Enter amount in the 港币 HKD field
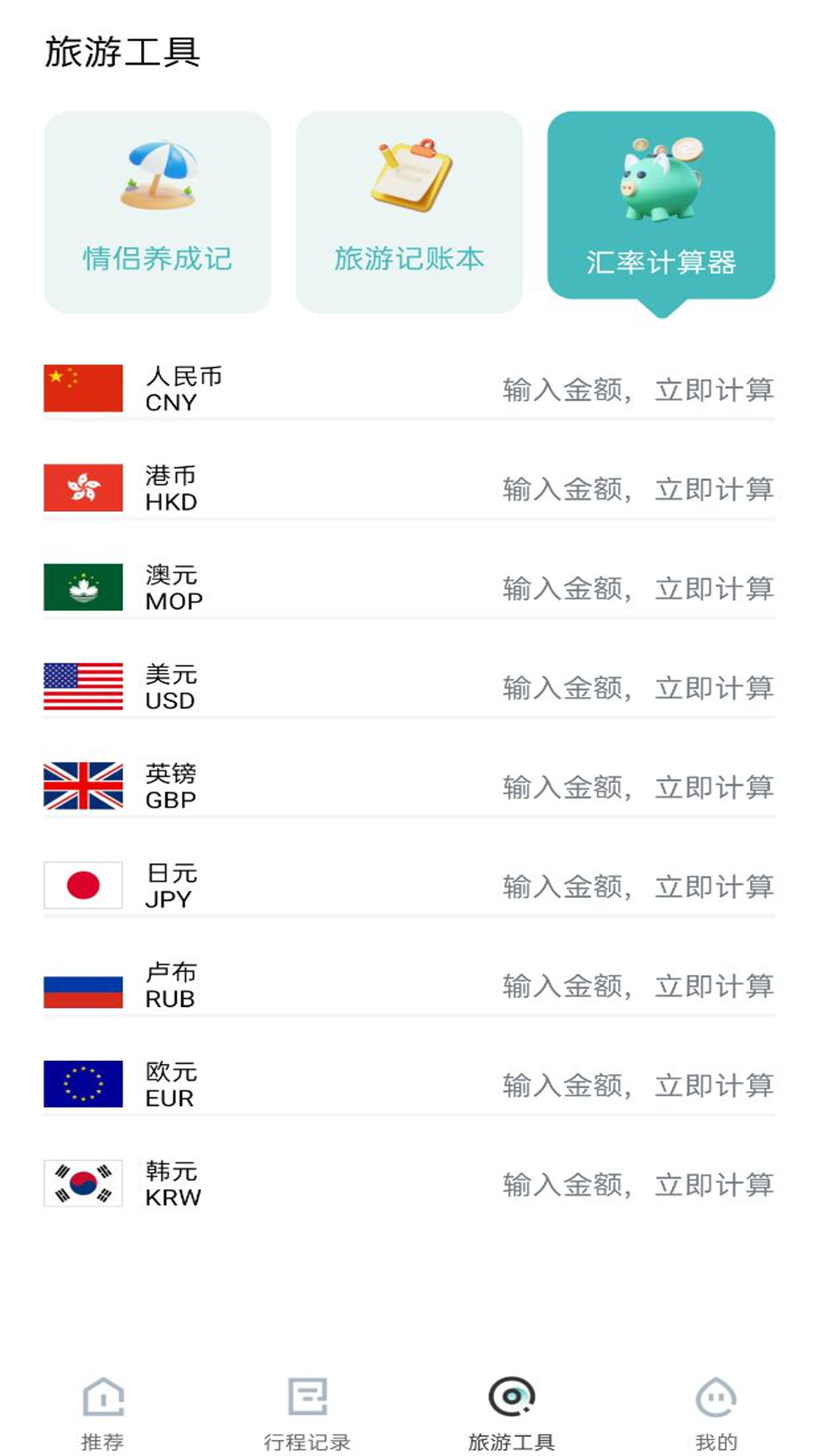 point(637,489)
